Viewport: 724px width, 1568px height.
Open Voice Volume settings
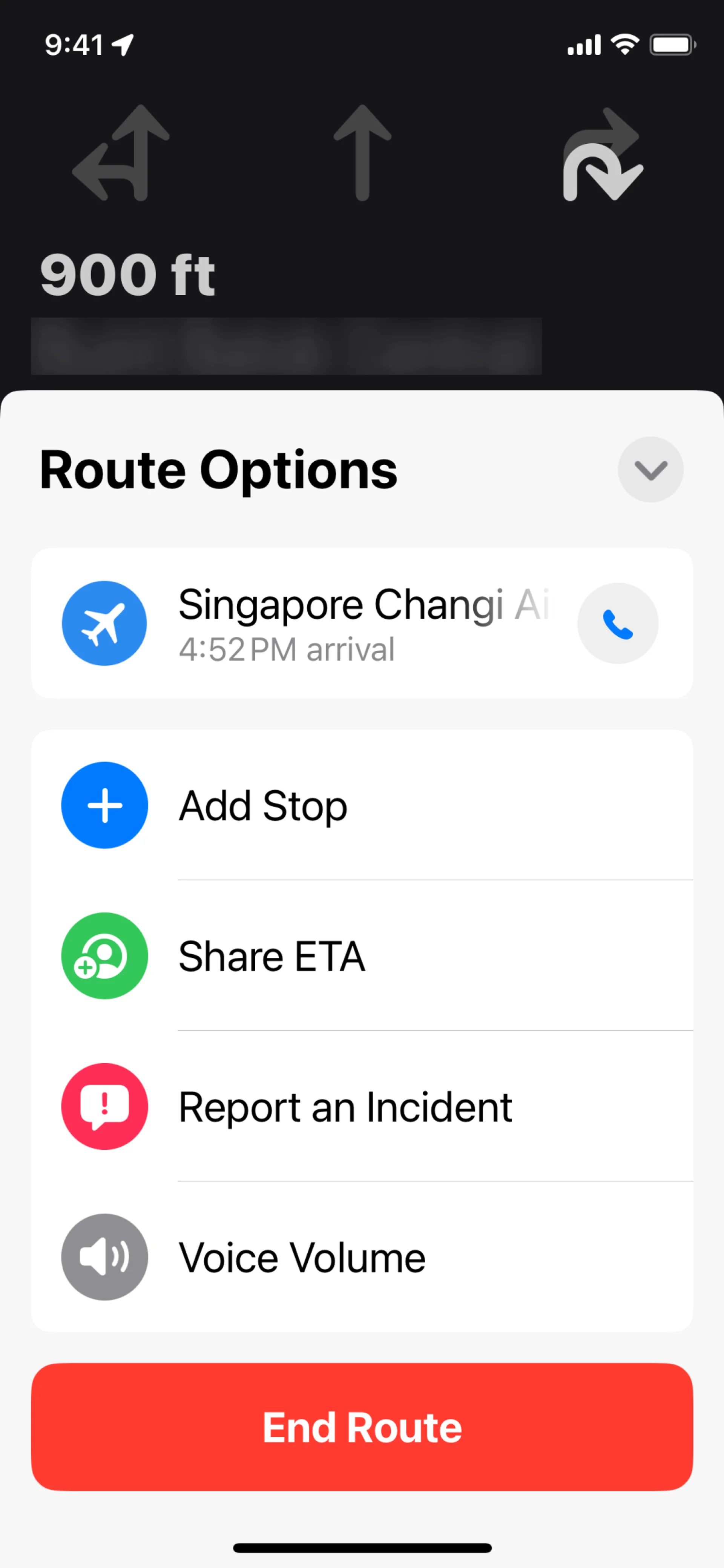[361, 1257]
